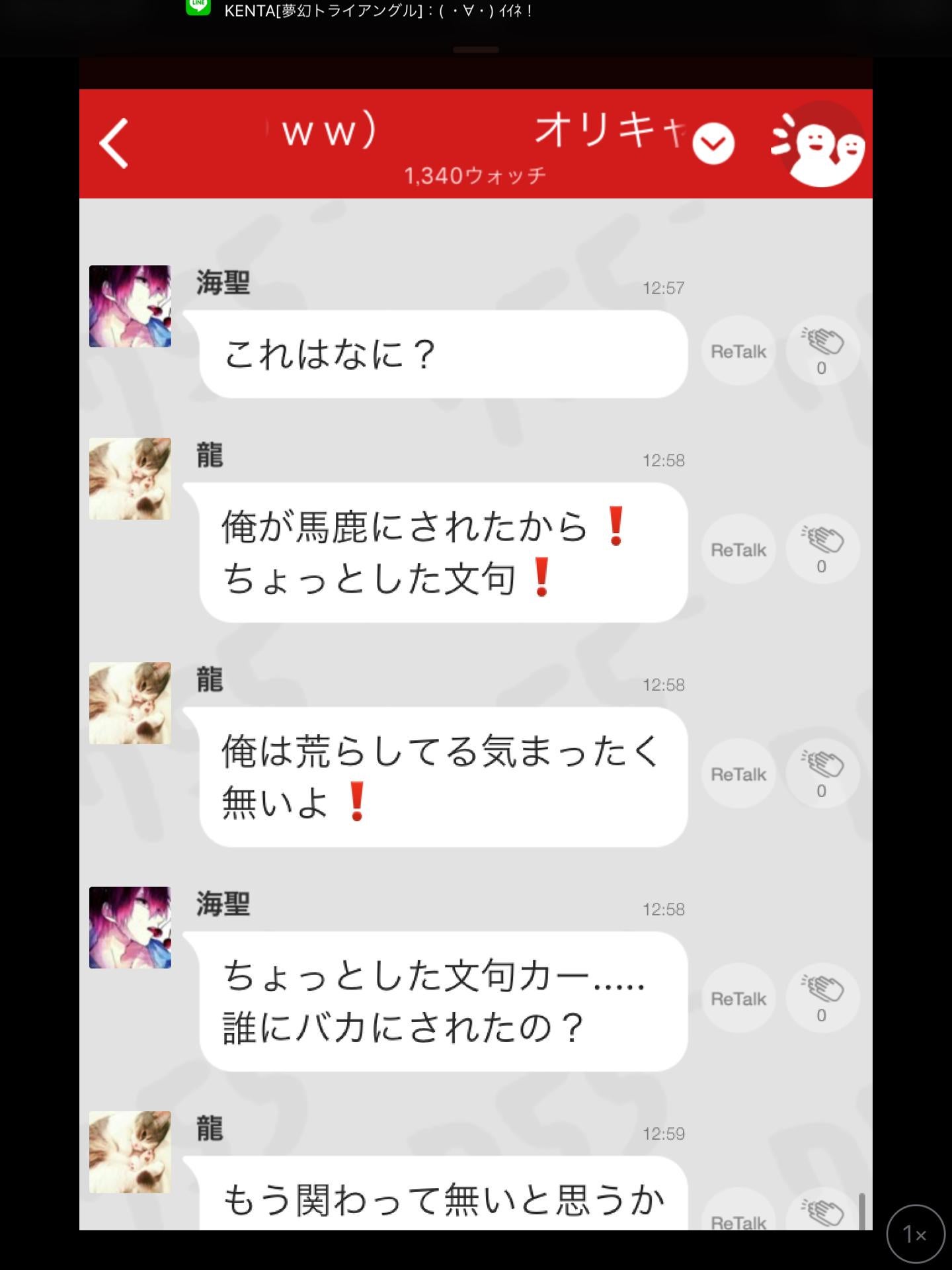Tap 海聖's profile avatar thumbnail

click(x=130, y=306)
